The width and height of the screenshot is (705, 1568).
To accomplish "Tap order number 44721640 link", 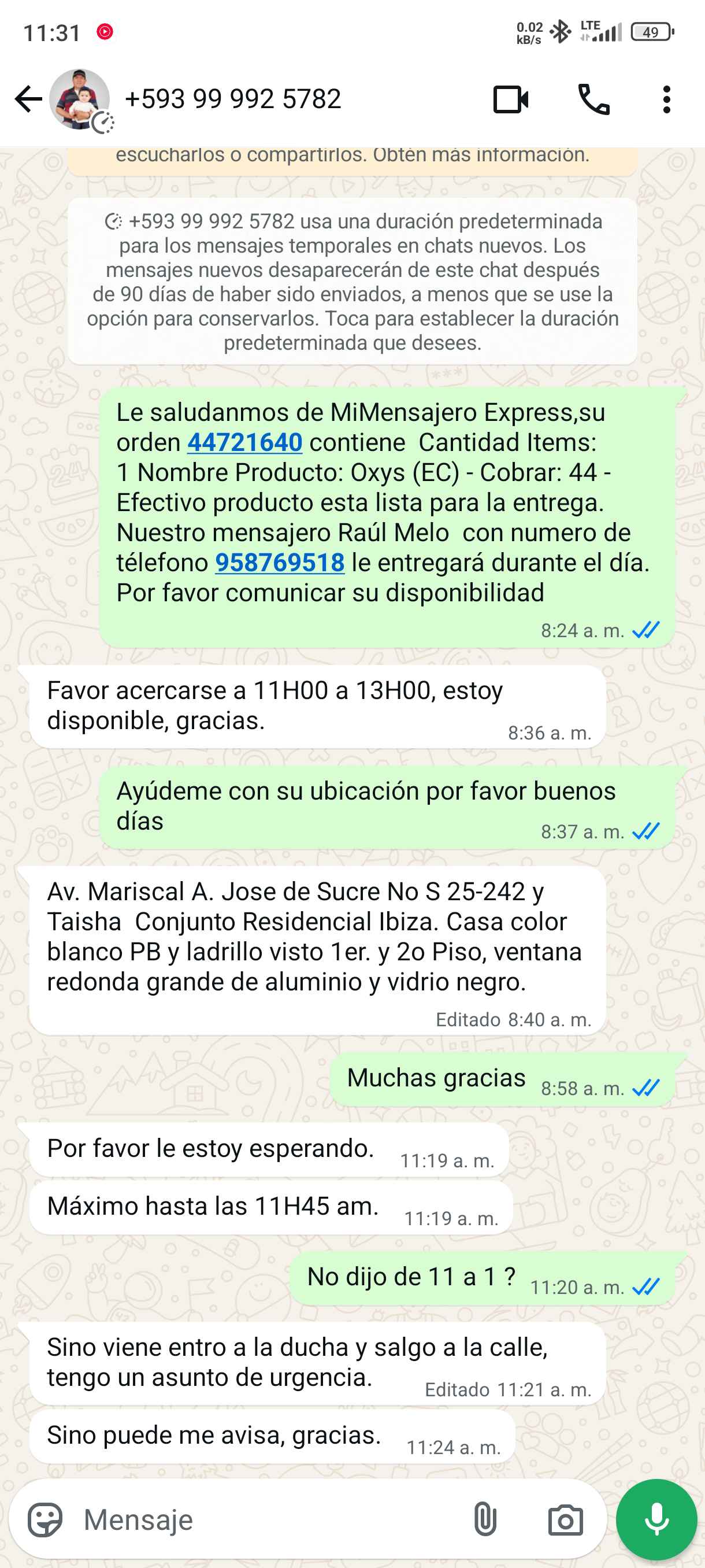I will point(244,442).
